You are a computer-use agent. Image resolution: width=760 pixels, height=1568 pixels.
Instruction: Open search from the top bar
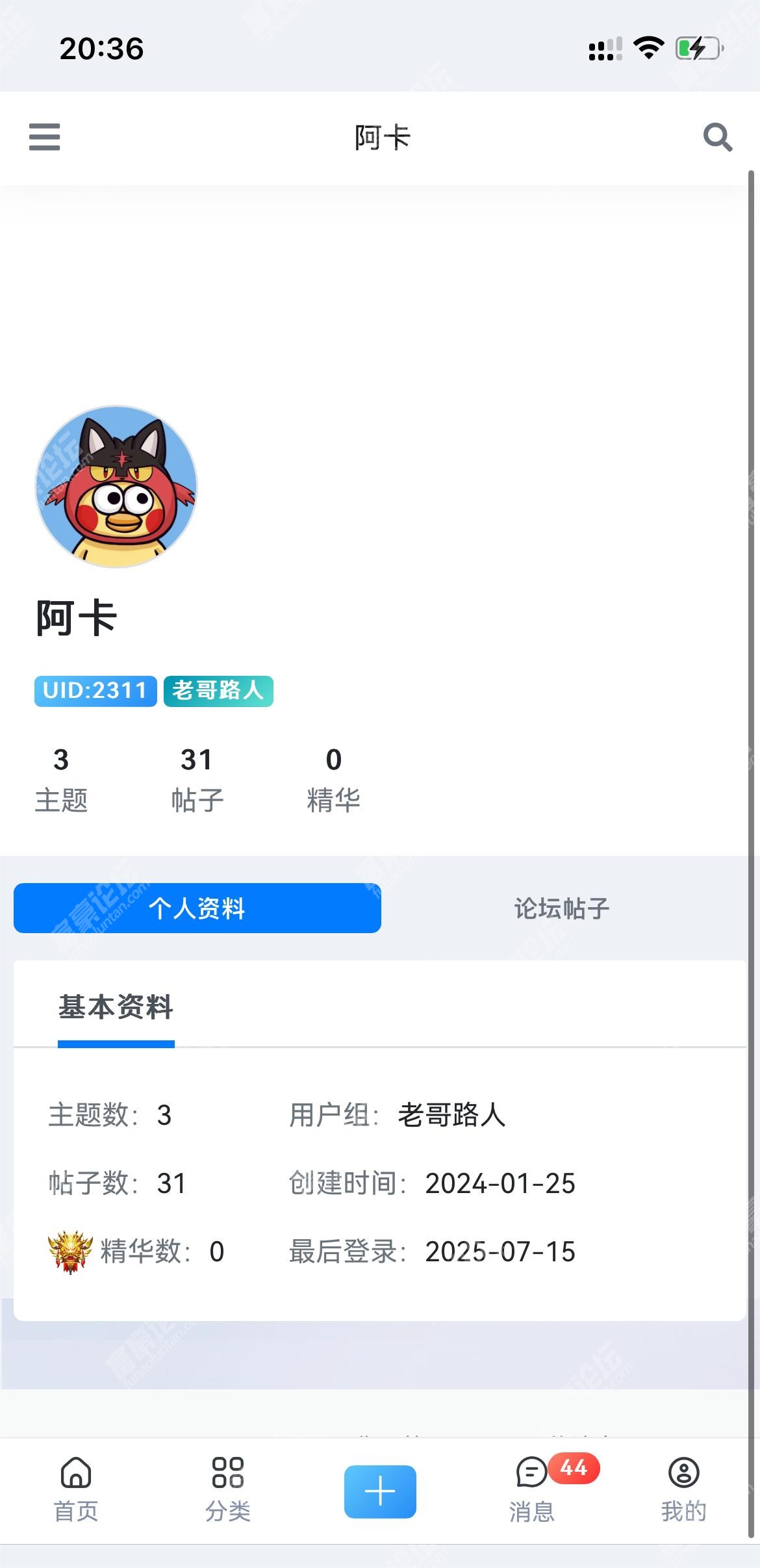coord(717,137)
